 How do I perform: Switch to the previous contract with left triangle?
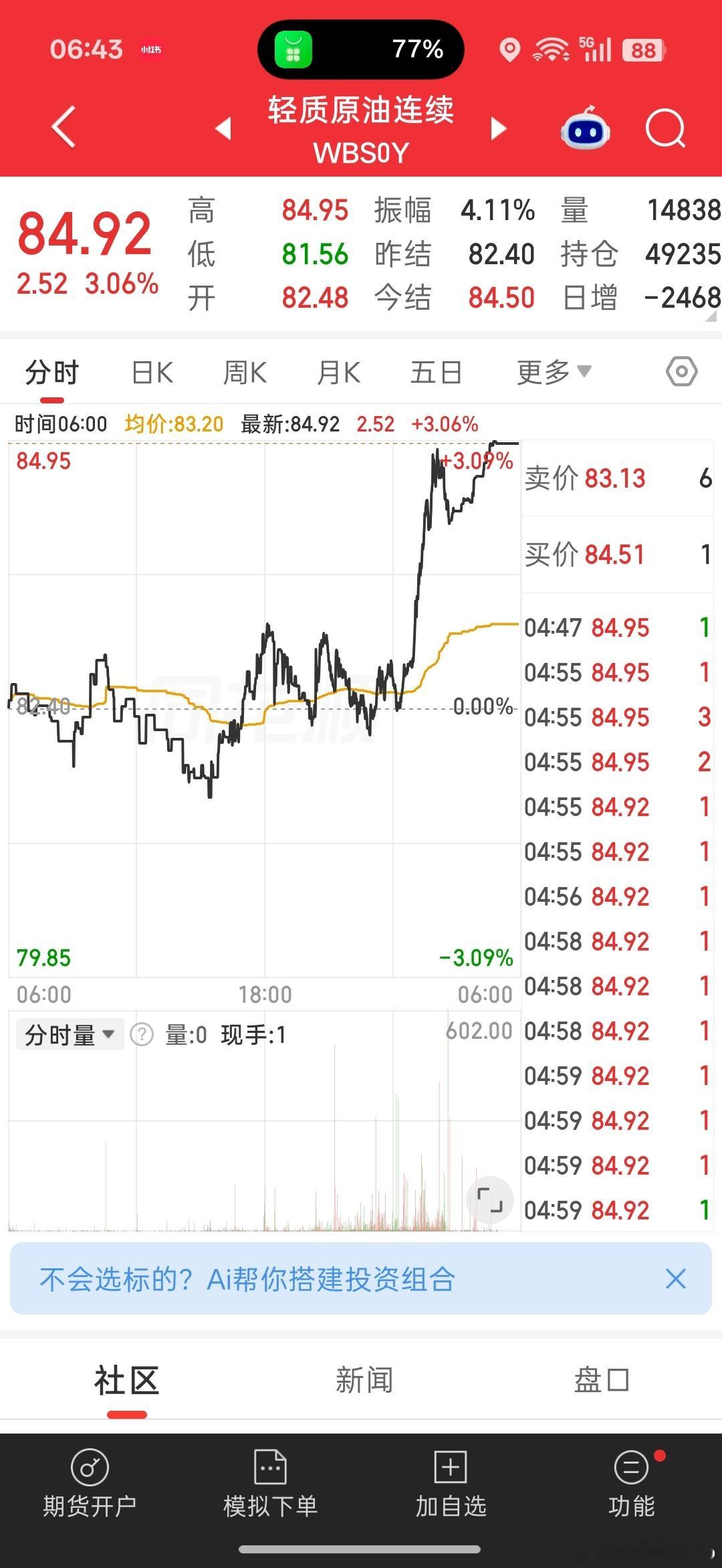tap(223, 128)
